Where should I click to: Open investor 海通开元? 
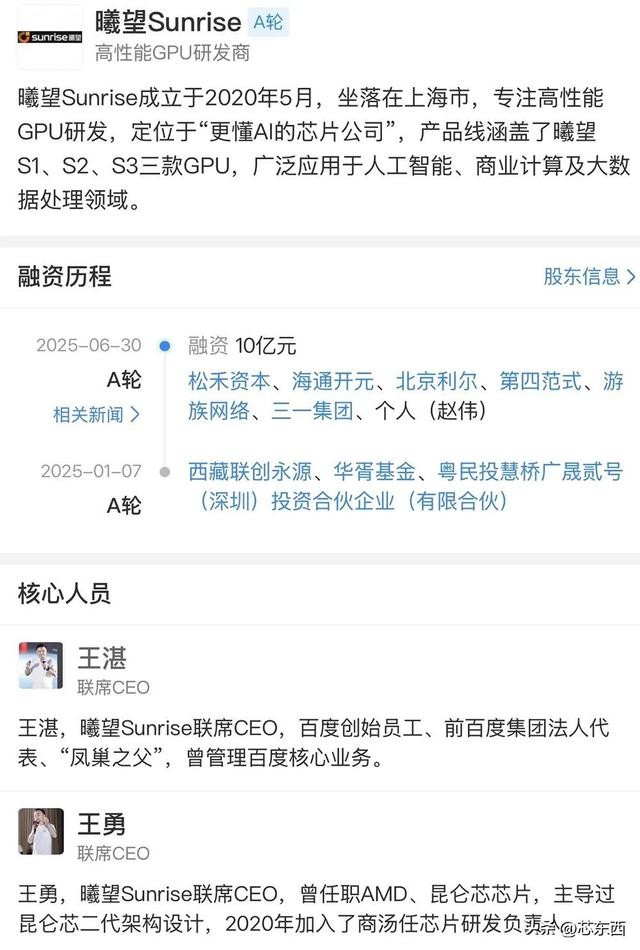[x=332, y=381]
